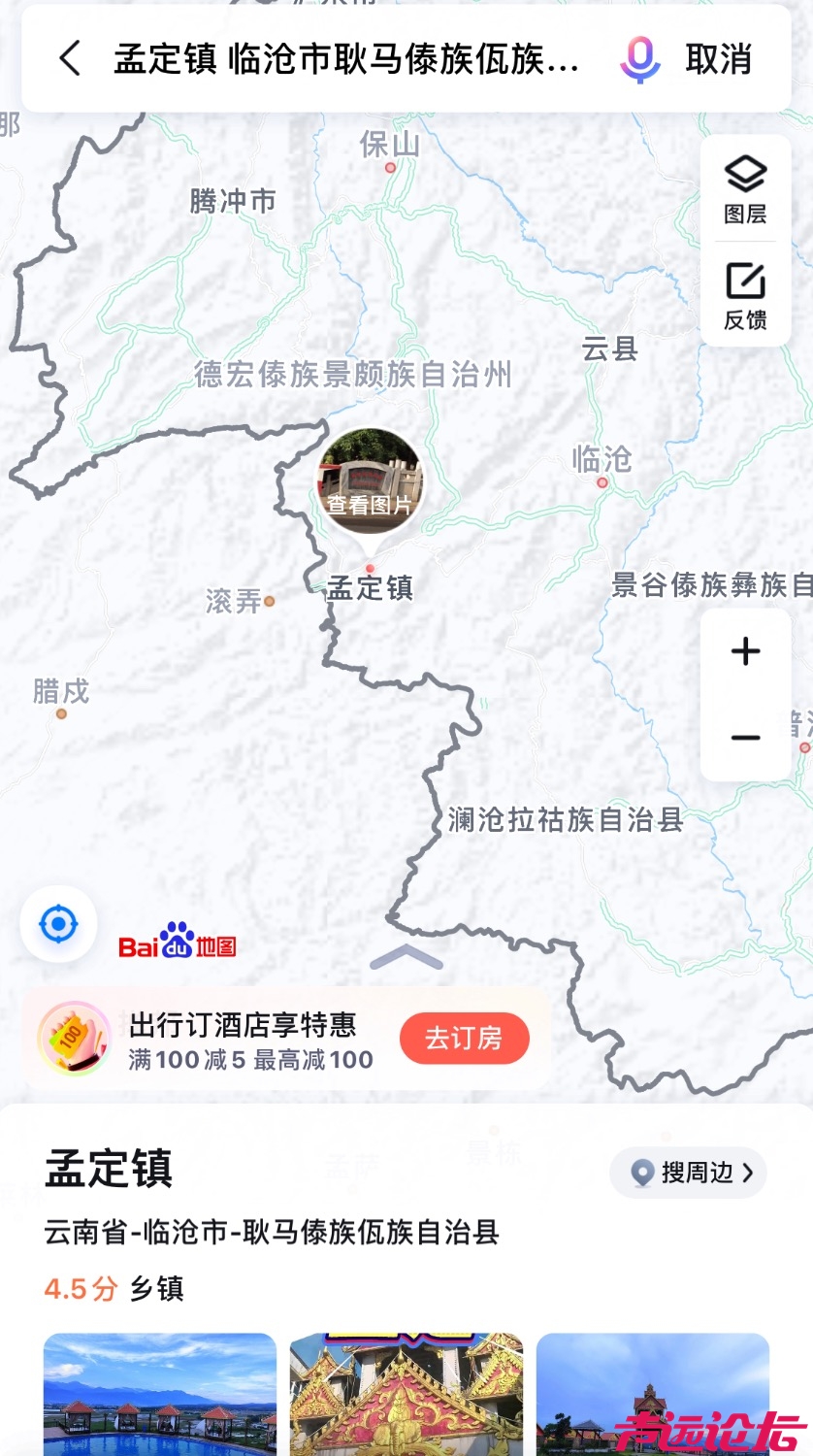
Task: Open the 反馈 feedback option
Action: (745, 295)
